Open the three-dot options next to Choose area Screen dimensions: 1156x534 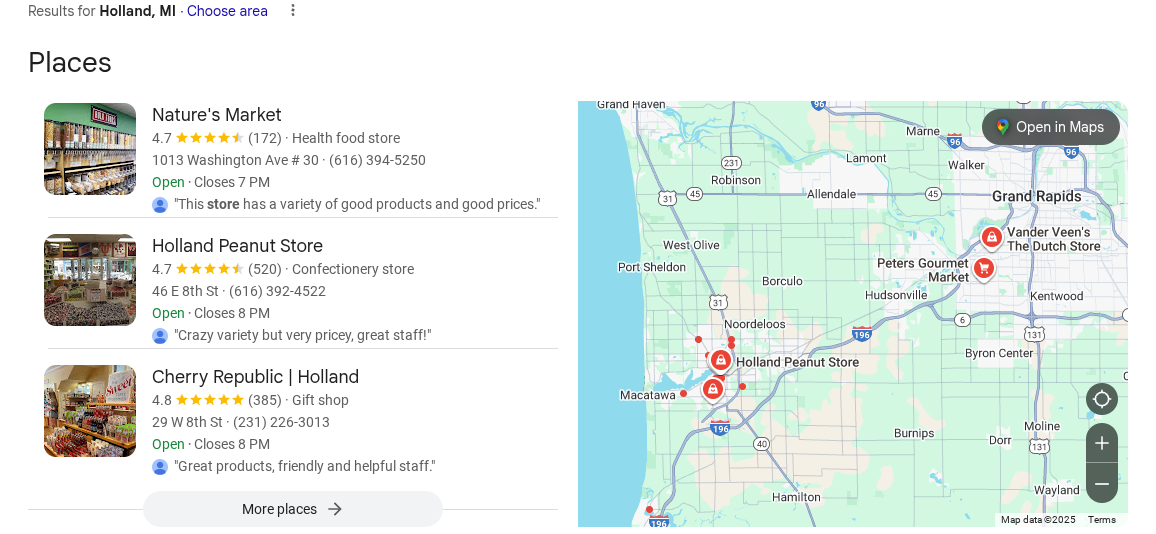click(293, 11)
